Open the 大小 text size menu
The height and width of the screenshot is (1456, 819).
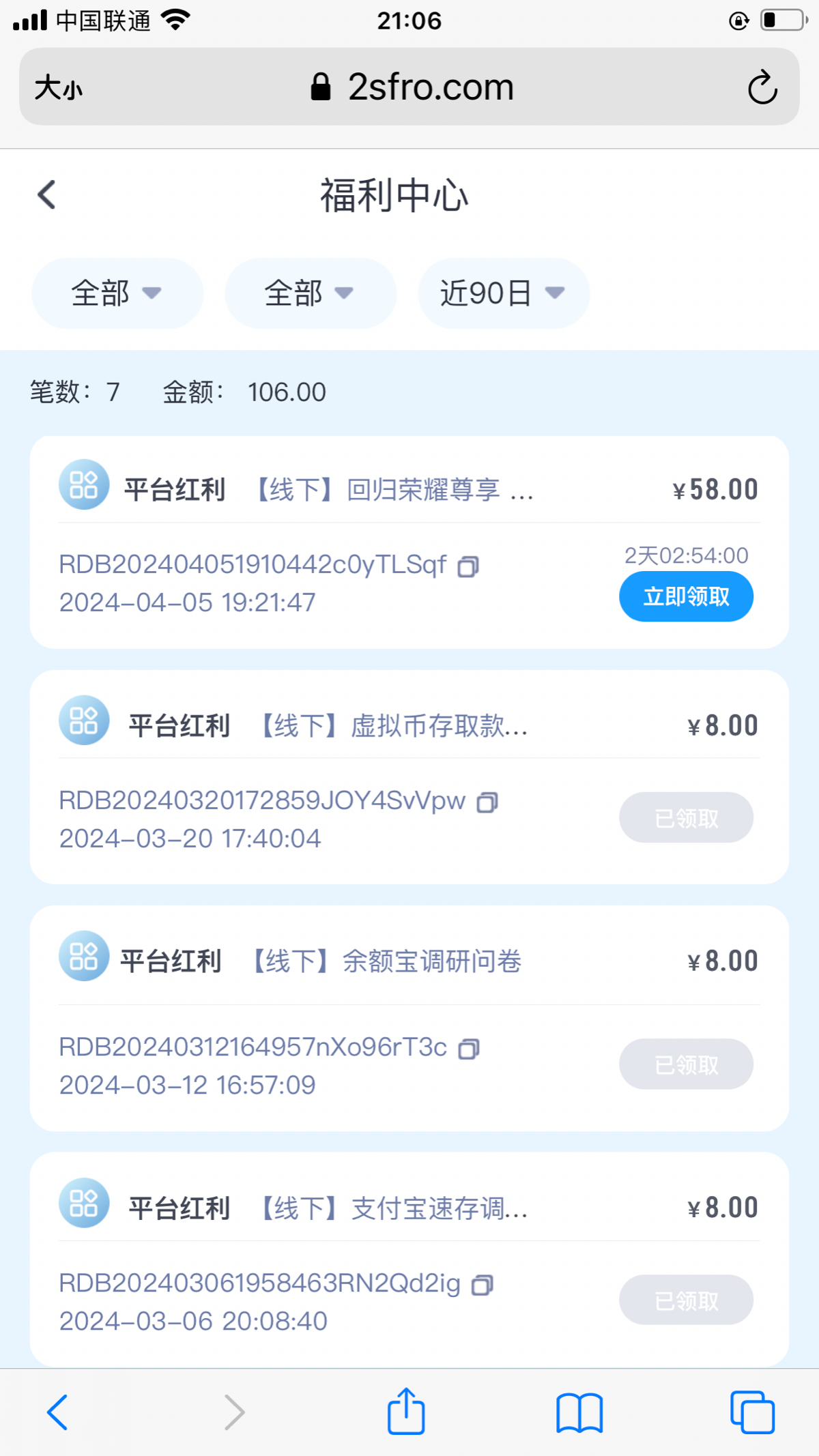59,87
